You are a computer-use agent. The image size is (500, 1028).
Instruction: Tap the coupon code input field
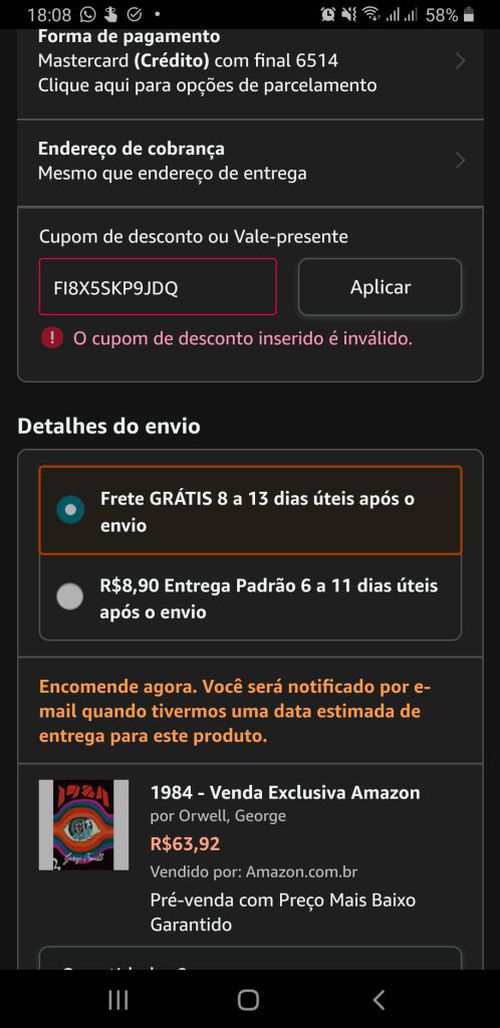(158, 287)
